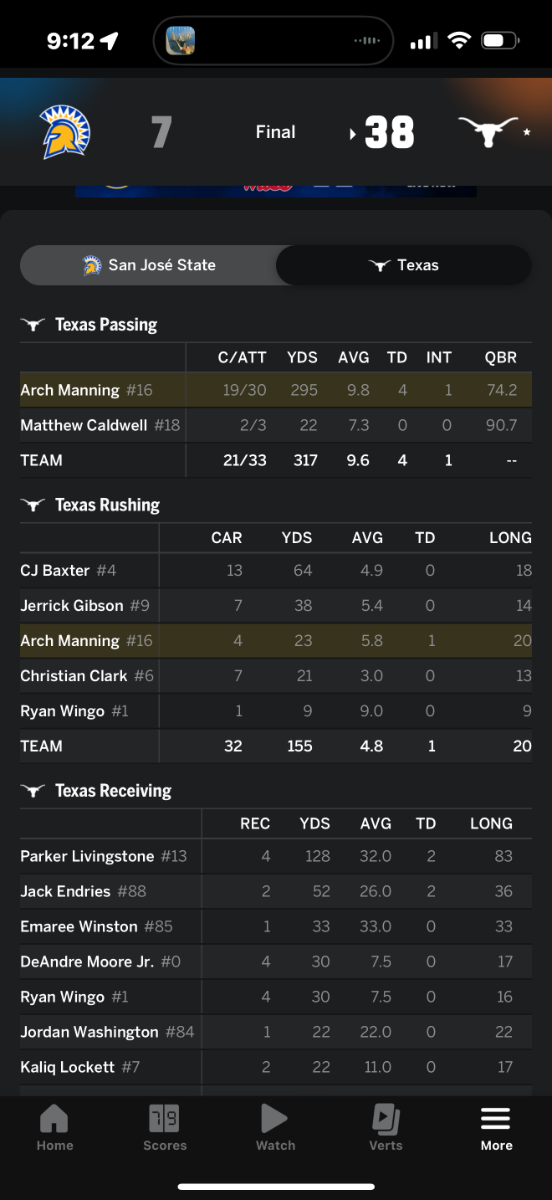Open Arch Manning's passing row
Image resolution: width=552 pixels, height=1200 pixels.
pos(276,390)
